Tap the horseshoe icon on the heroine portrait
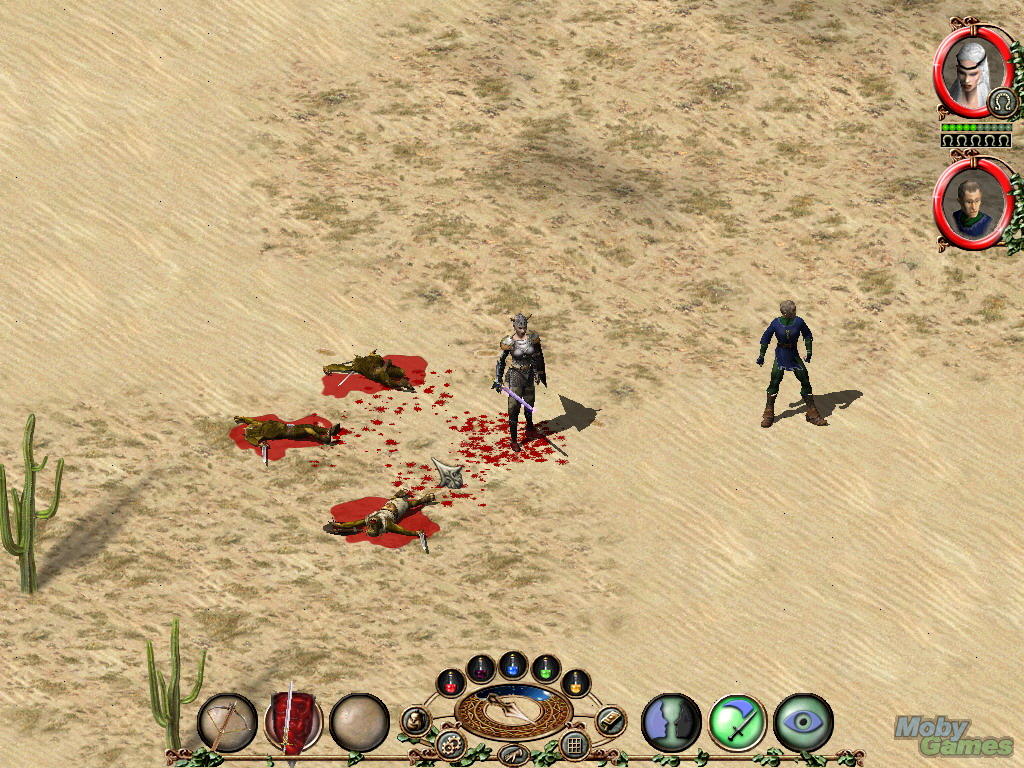 pos(1001,102)
